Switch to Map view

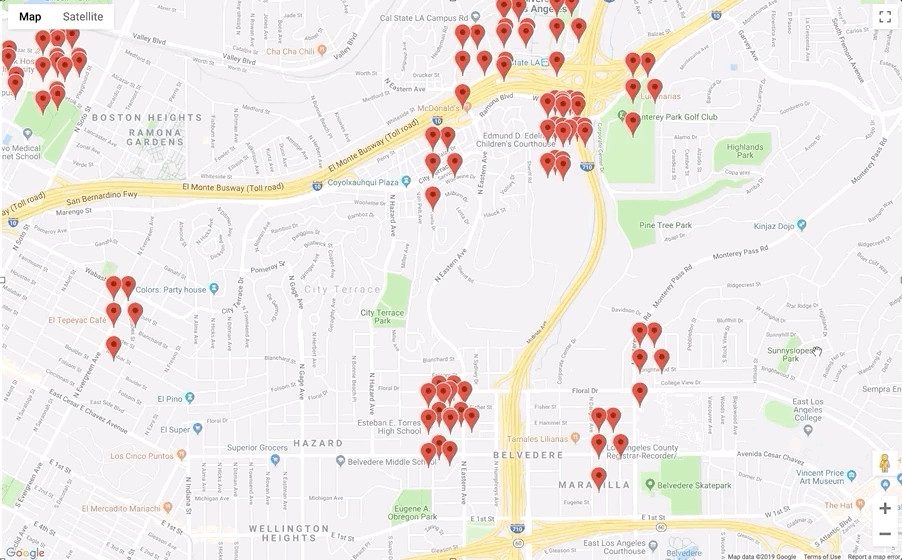(x=30, y=16)
